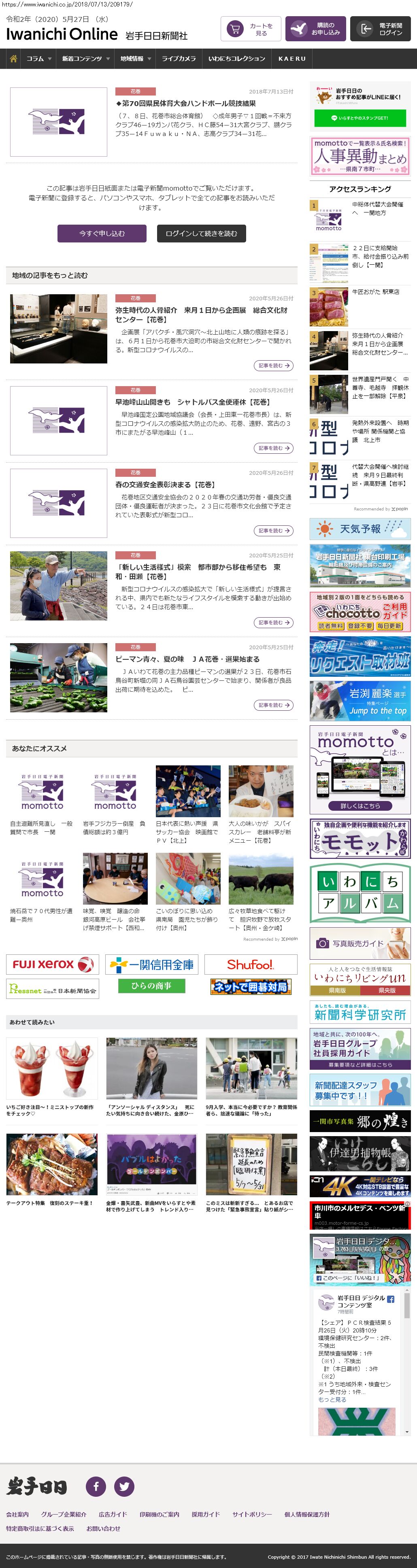Screen dimensions: 417x1568
Task: Expand the コラム menu
Action: (39, 58)
